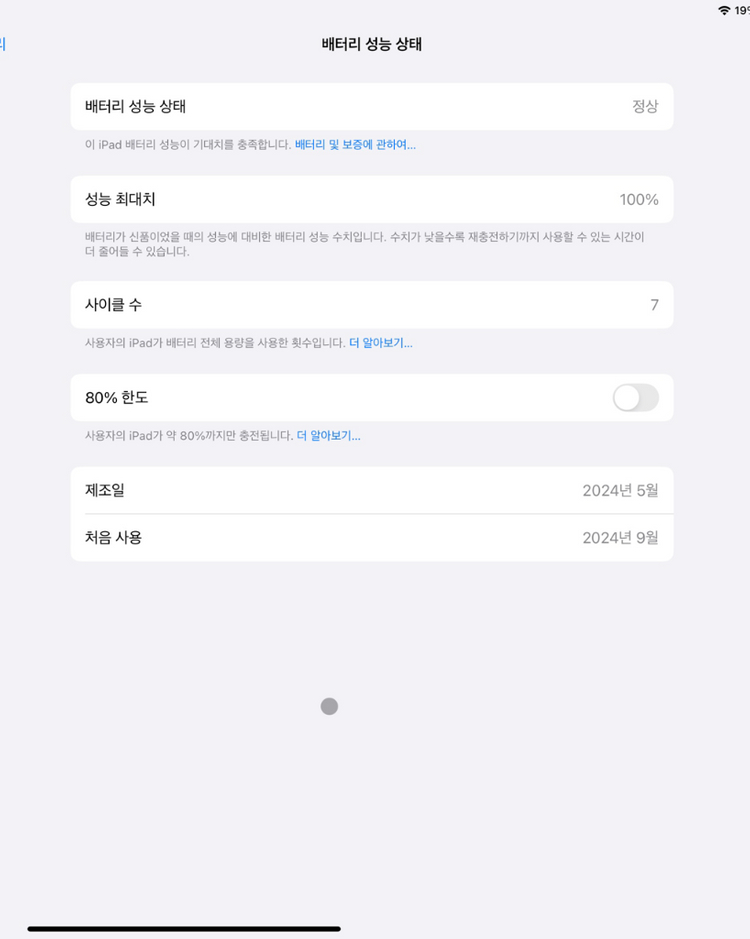Screen dimensions: 750x939
Task: Open the 배터리 및 보증에 관하여 link
Action: coord(356,144)
